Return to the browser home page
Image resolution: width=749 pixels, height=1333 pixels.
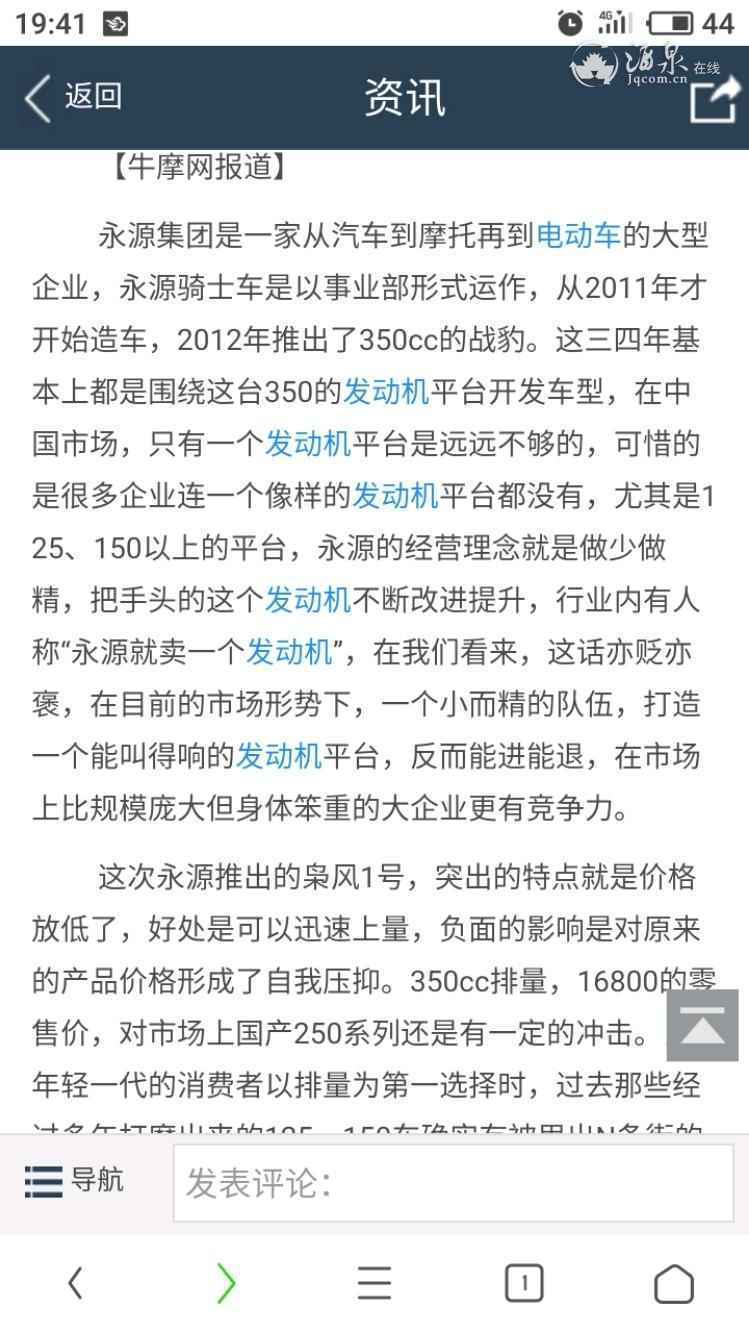click(673, 1283)
